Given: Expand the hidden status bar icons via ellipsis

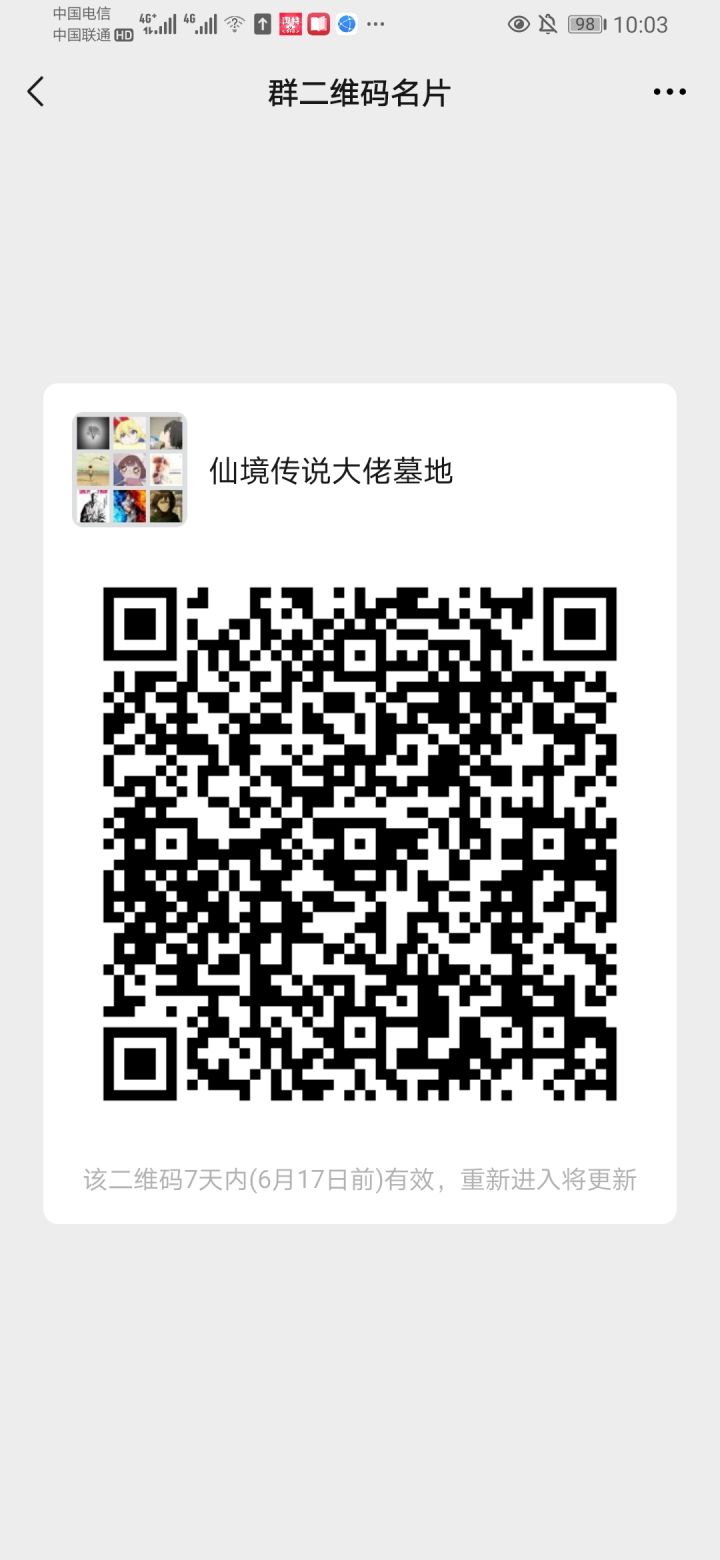Looking at the screenshot, I should [376, 24].
